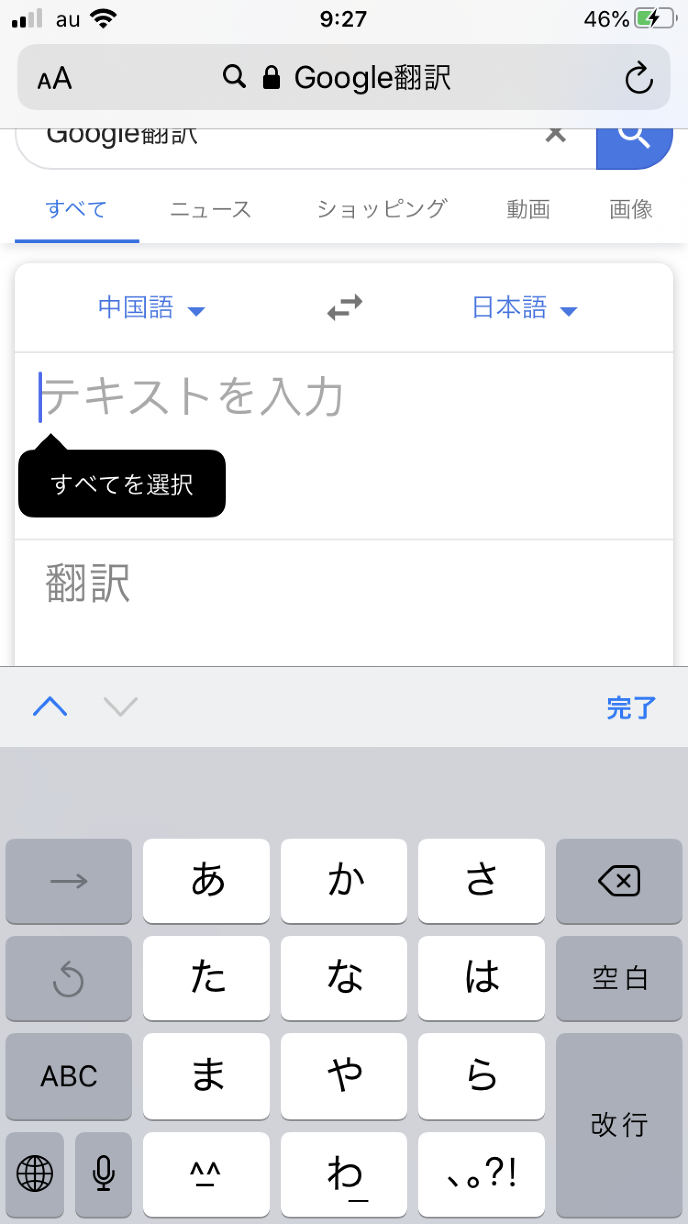The image size is (688, 1224).
Task: Reload the page in Safari
Action: [638, 78]
